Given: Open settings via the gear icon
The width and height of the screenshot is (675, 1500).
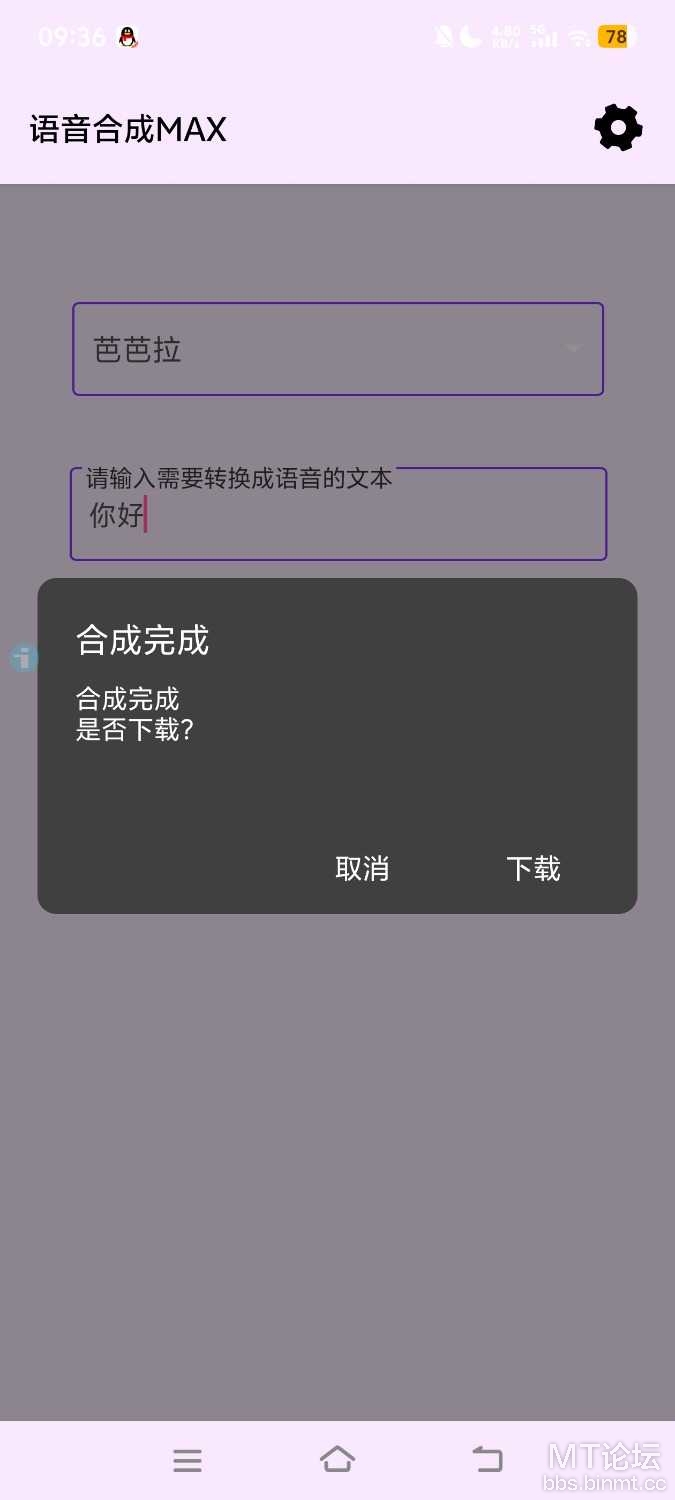Looking at the screenshot, I should pyautogui.click(x=618, y=128).
